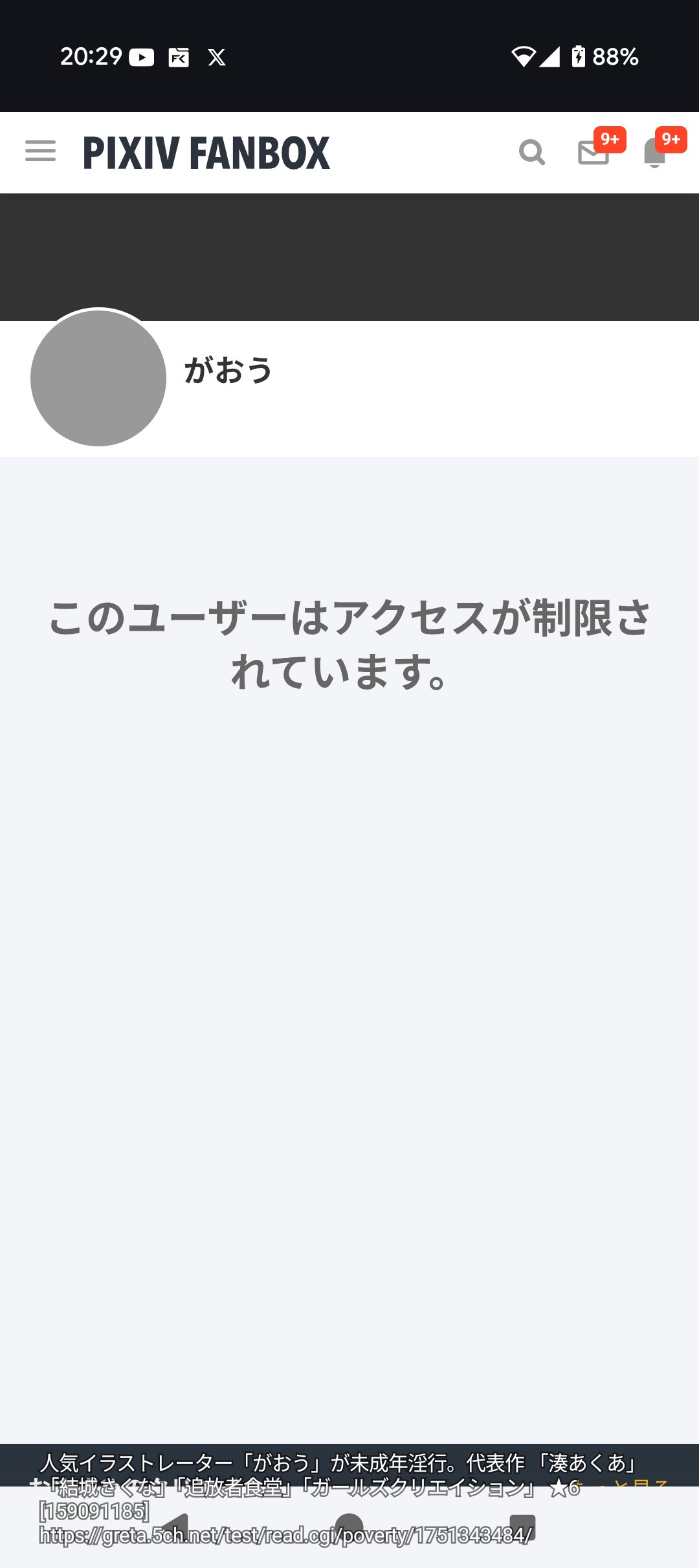The height and width of the screenshot is (1568, 699).
Task: Open the notifications bell
Action: [x=655, y=154]
